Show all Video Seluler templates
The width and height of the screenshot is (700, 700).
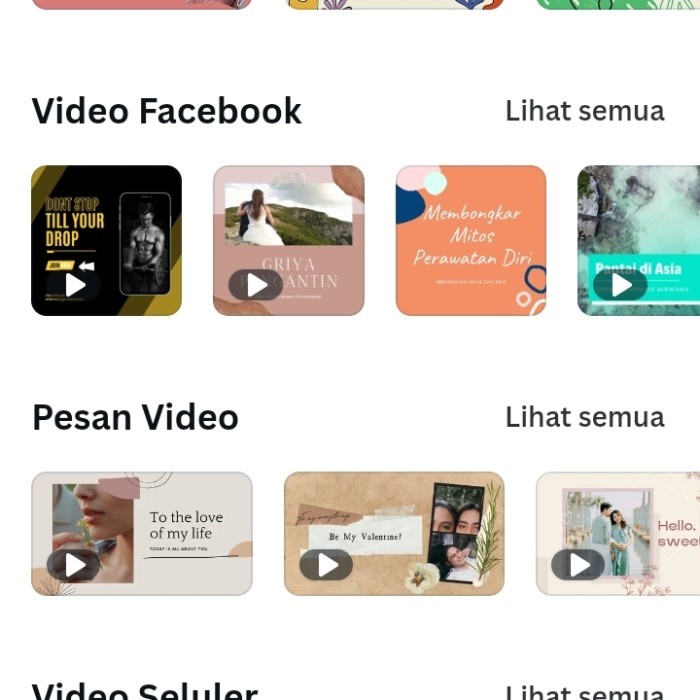(x=584, y=692)
